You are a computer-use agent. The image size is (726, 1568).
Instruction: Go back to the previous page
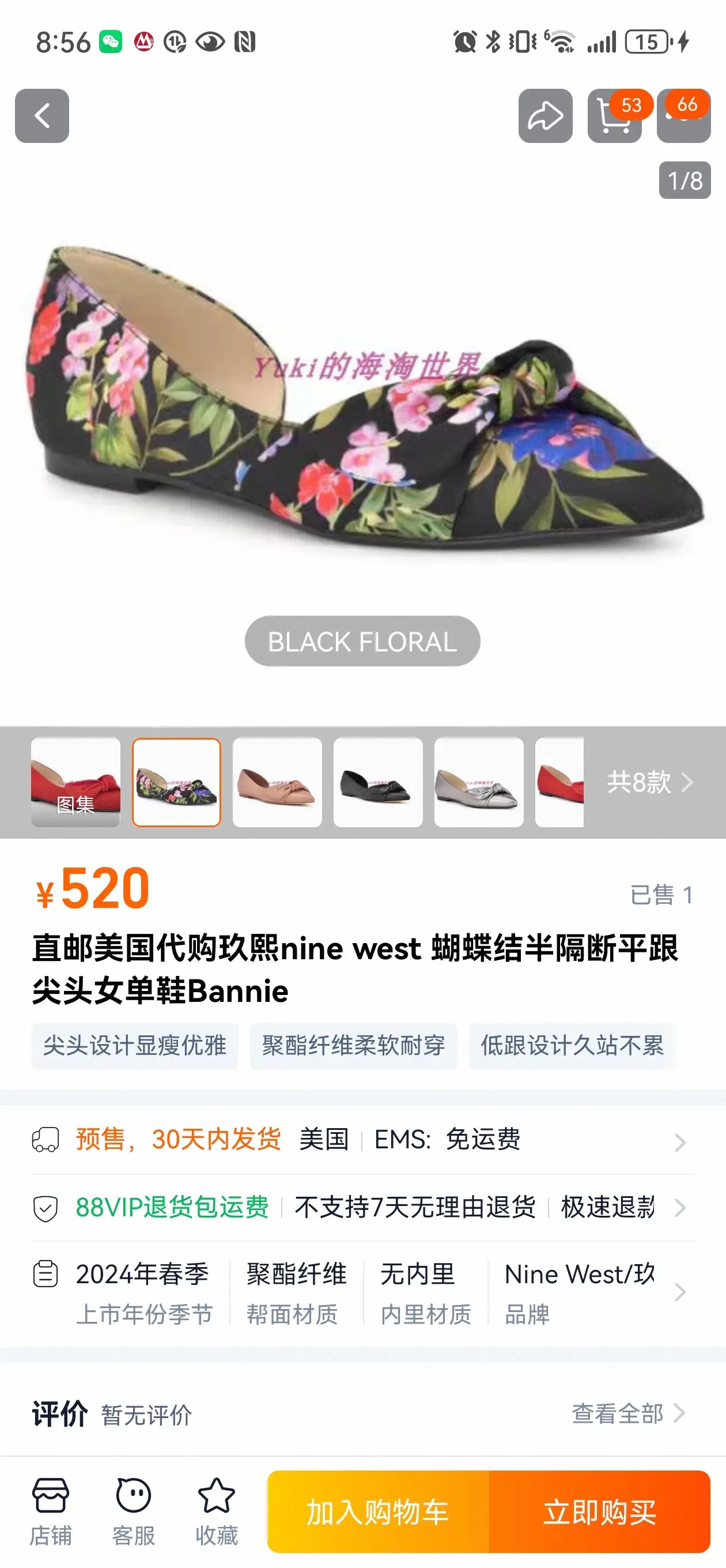click(x=41, y=116)
